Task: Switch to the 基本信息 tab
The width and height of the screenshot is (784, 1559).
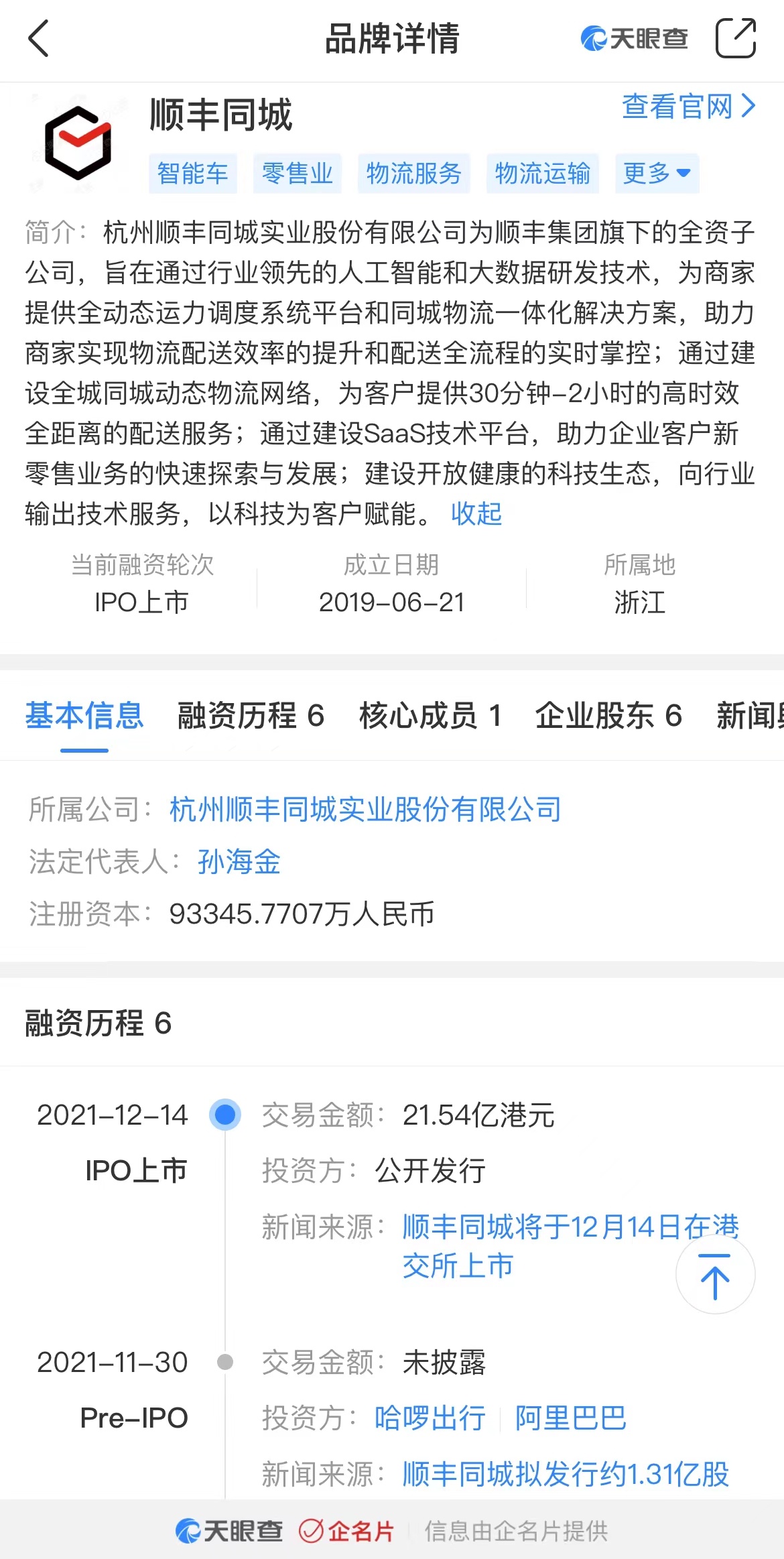Action: click(x=84, y=716)
